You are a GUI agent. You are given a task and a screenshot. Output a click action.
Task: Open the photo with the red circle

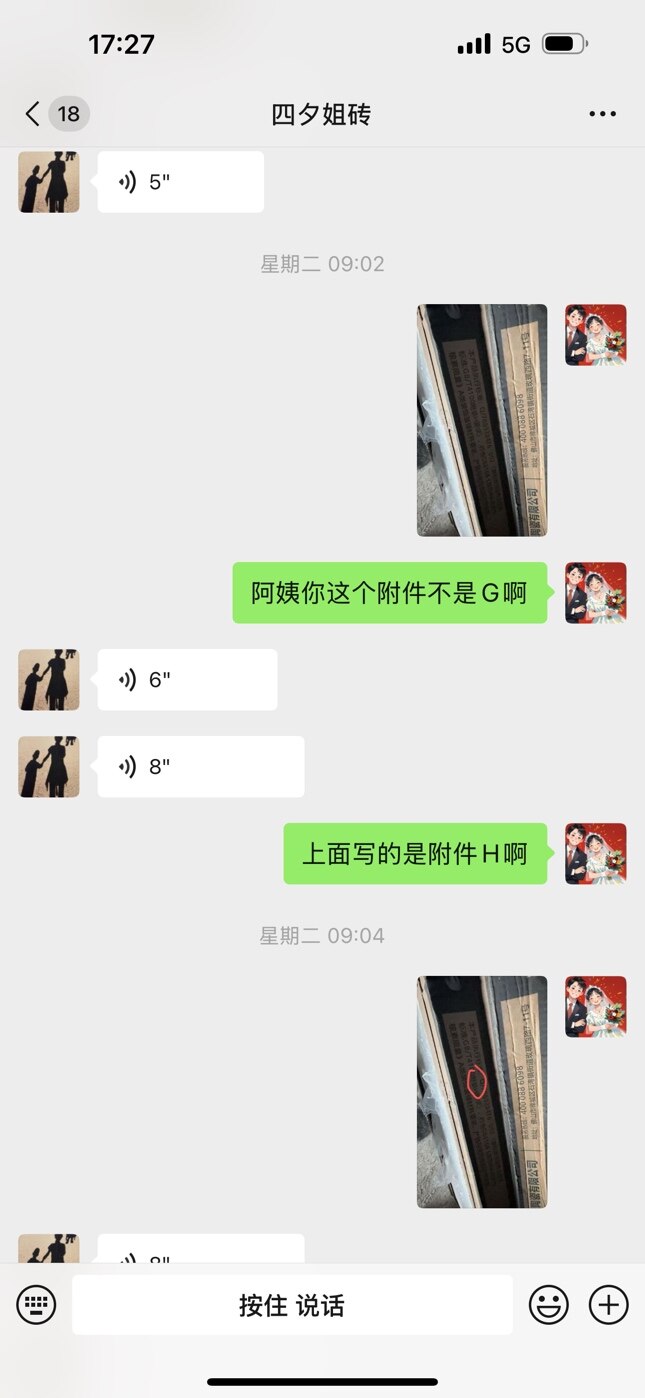482,1092
